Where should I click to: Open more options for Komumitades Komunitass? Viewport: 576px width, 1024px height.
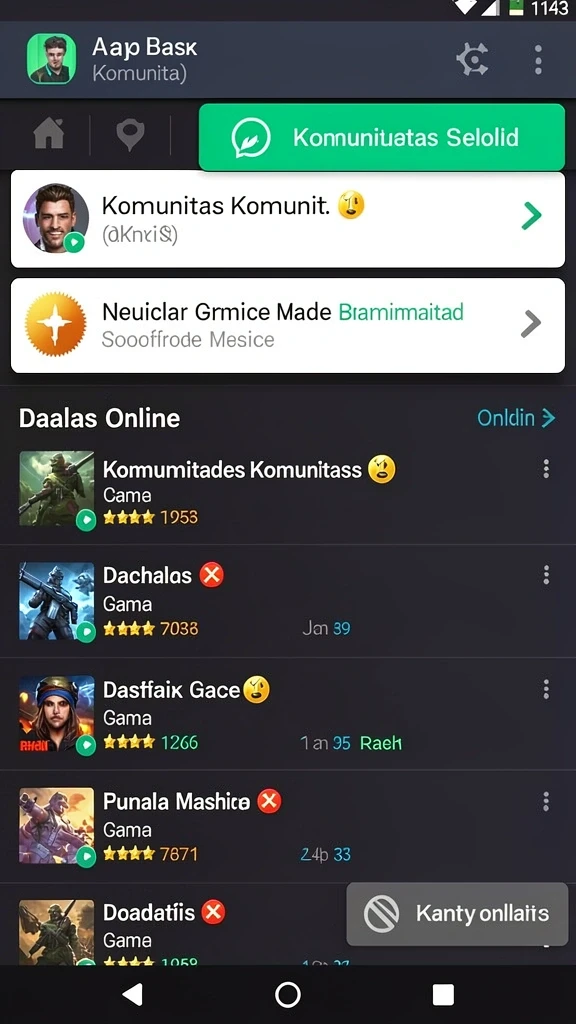pos(546,468)
